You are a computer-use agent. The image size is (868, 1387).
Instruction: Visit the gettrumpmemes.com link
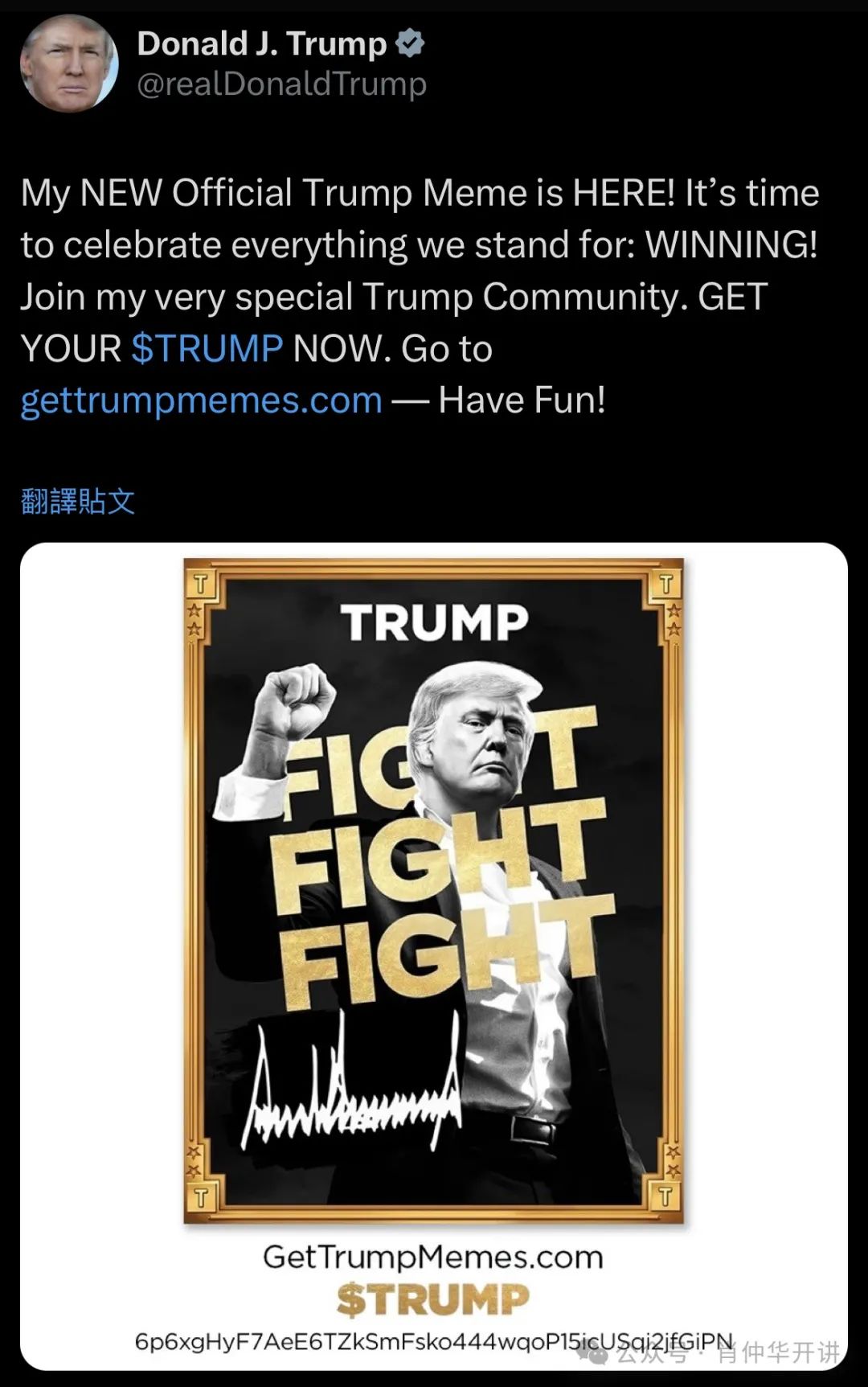pos(201,400)
